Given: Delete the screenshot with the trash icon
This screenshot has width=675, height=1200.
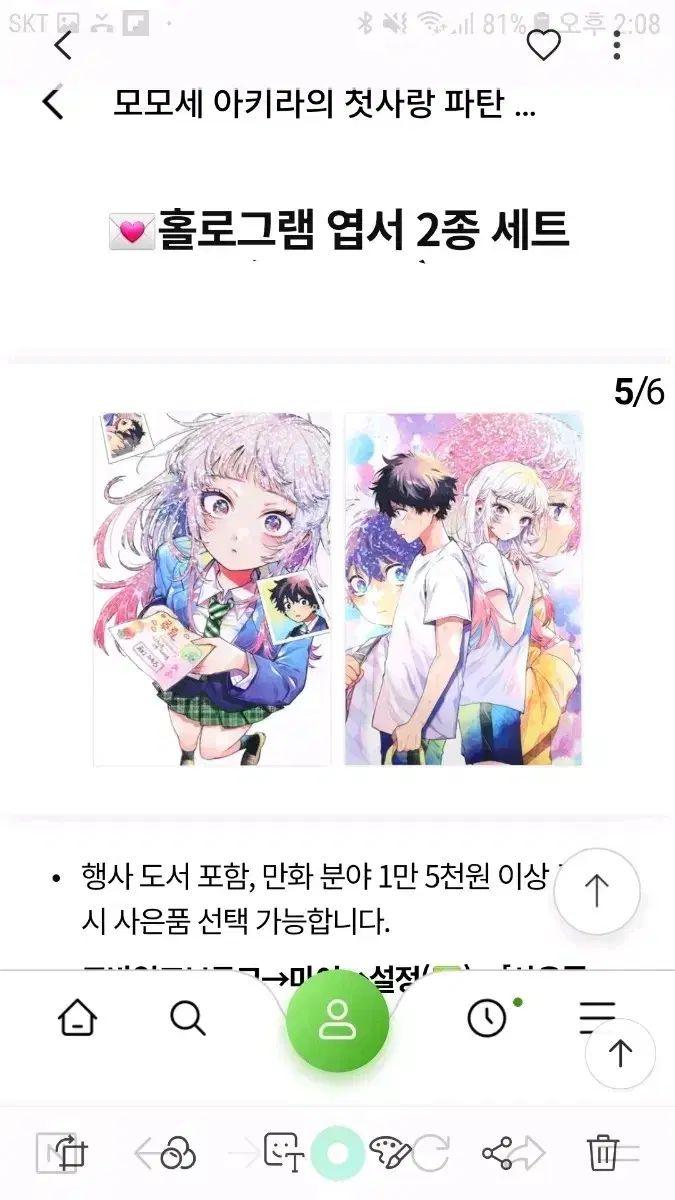Looking at the screenshot, I should [603, 1154].
